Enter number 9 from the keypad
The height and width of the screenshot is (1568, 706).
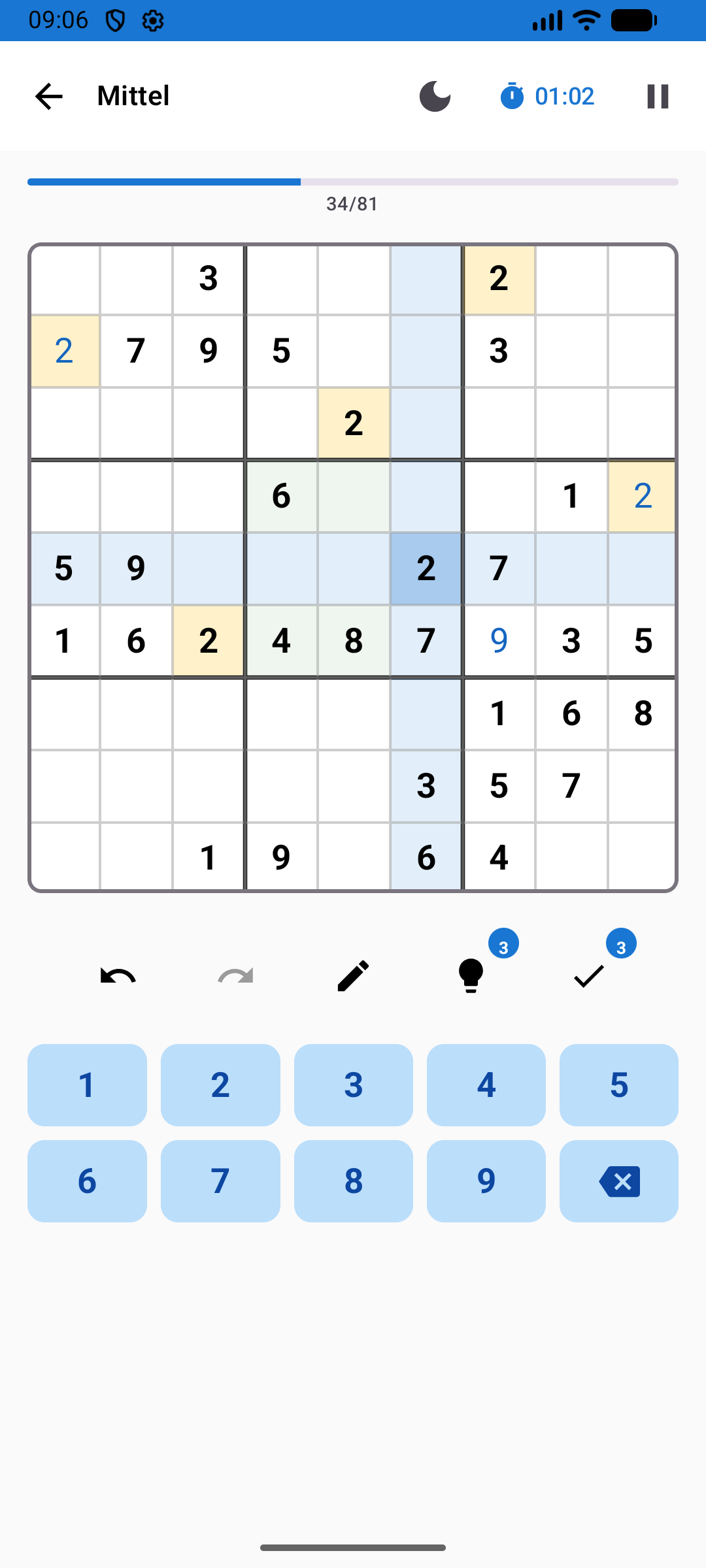coord(486,1181)
